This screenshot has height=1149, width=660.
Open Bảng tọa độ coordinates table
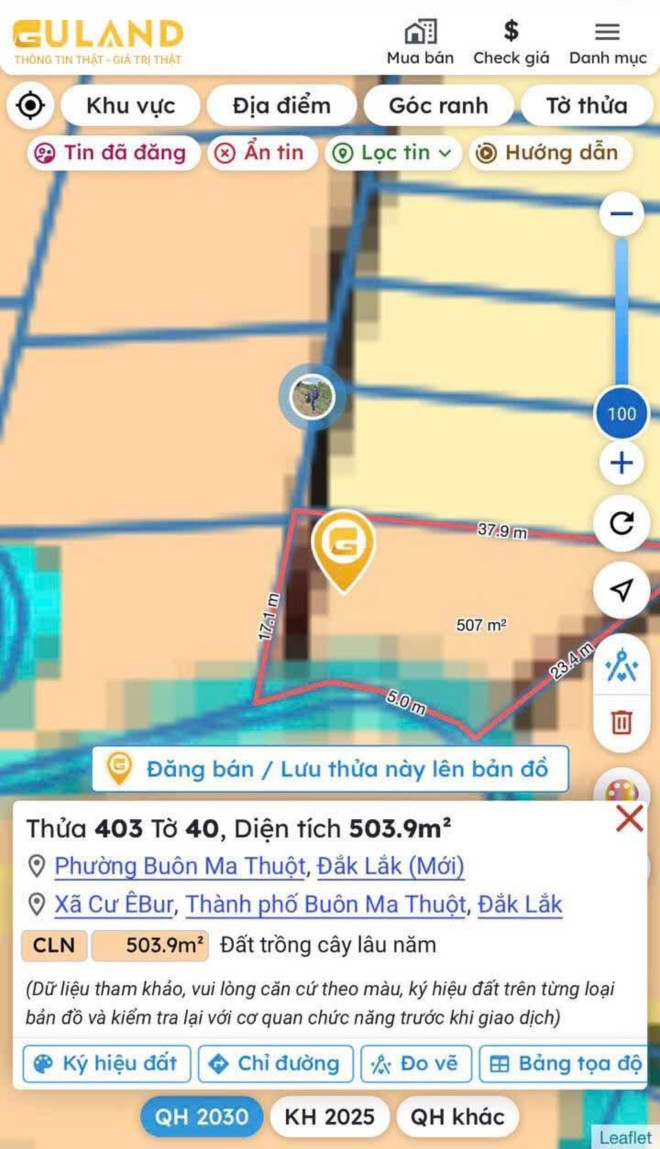(x=565, y=1063)
